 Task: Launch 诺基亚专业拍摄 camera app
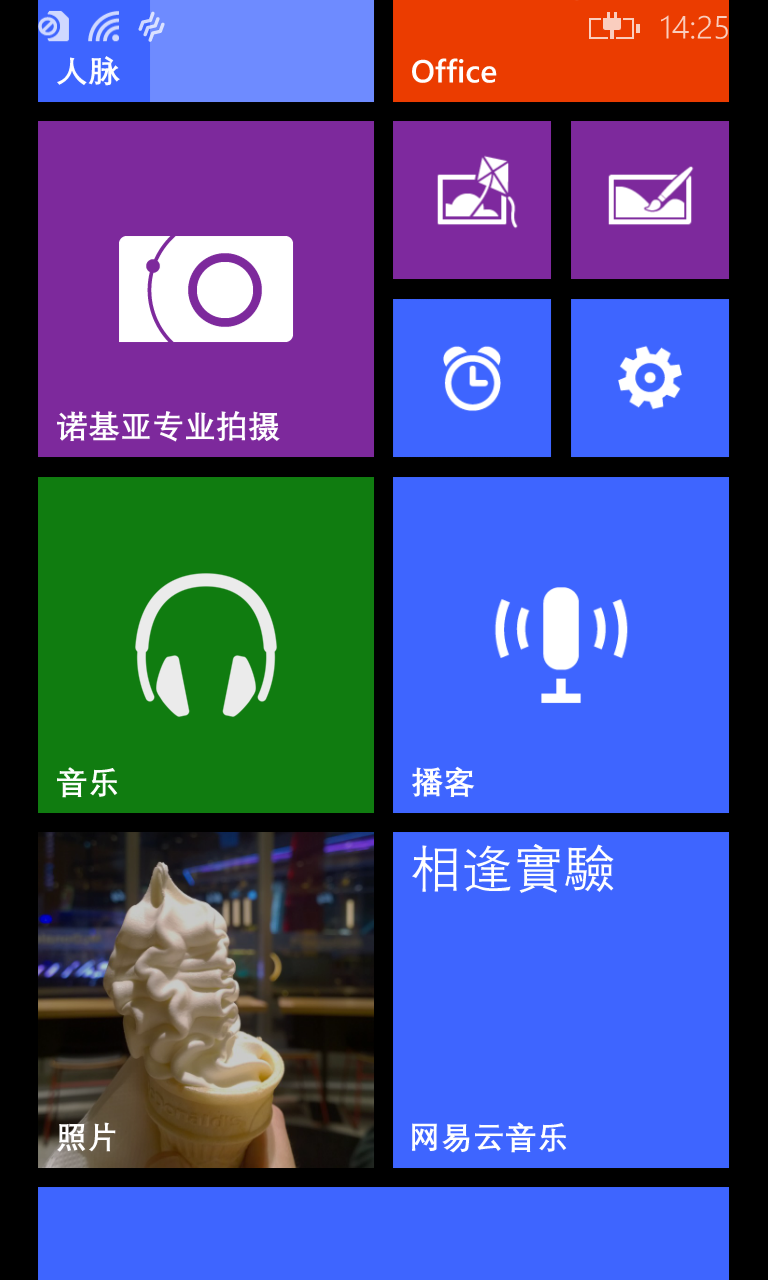click(205, 289)
